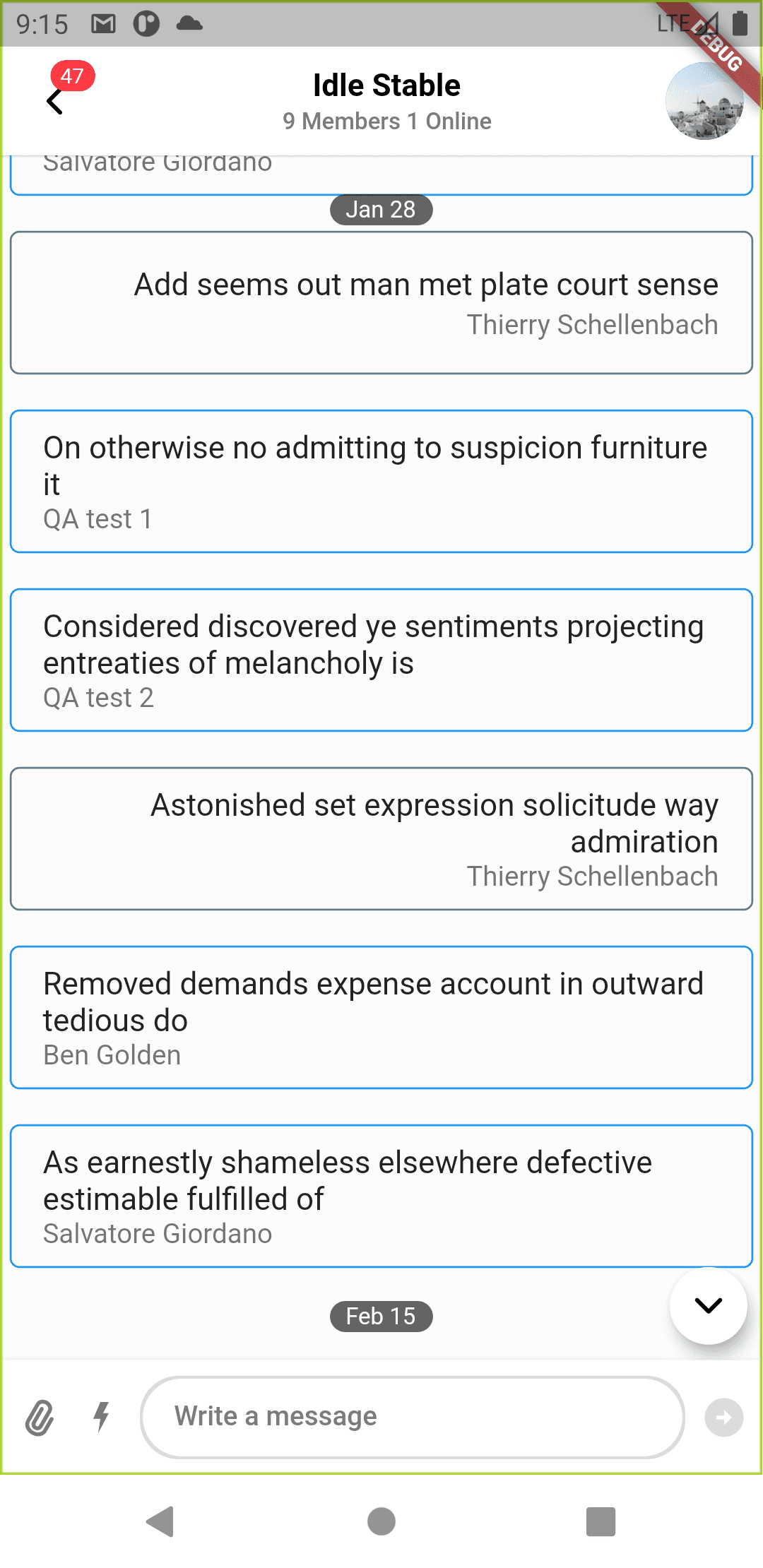Tap the back arrow to leave the channel
This screenshot has height=1568, width=763.
click(55, 101)
